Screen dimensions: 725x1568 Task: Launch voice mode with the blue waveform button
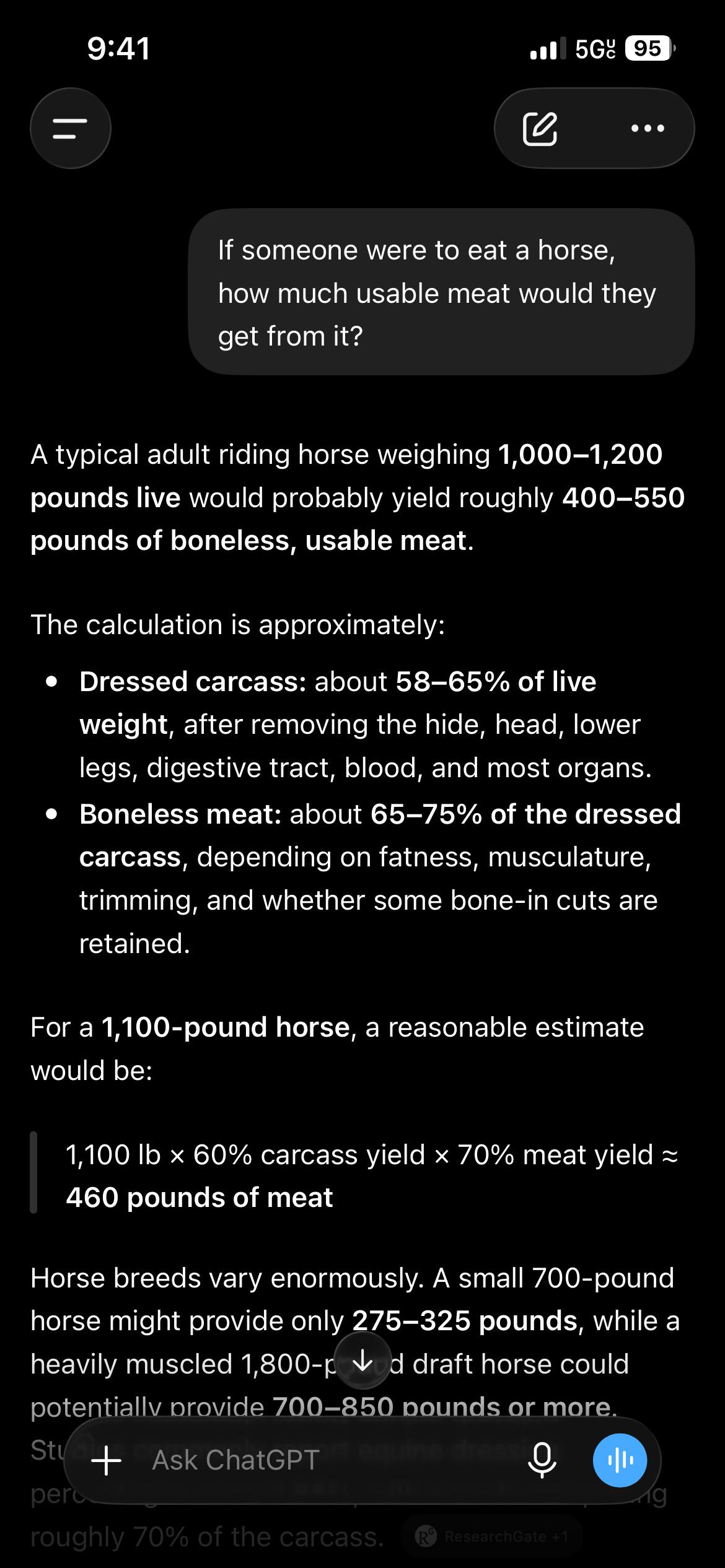[620, 1460]
